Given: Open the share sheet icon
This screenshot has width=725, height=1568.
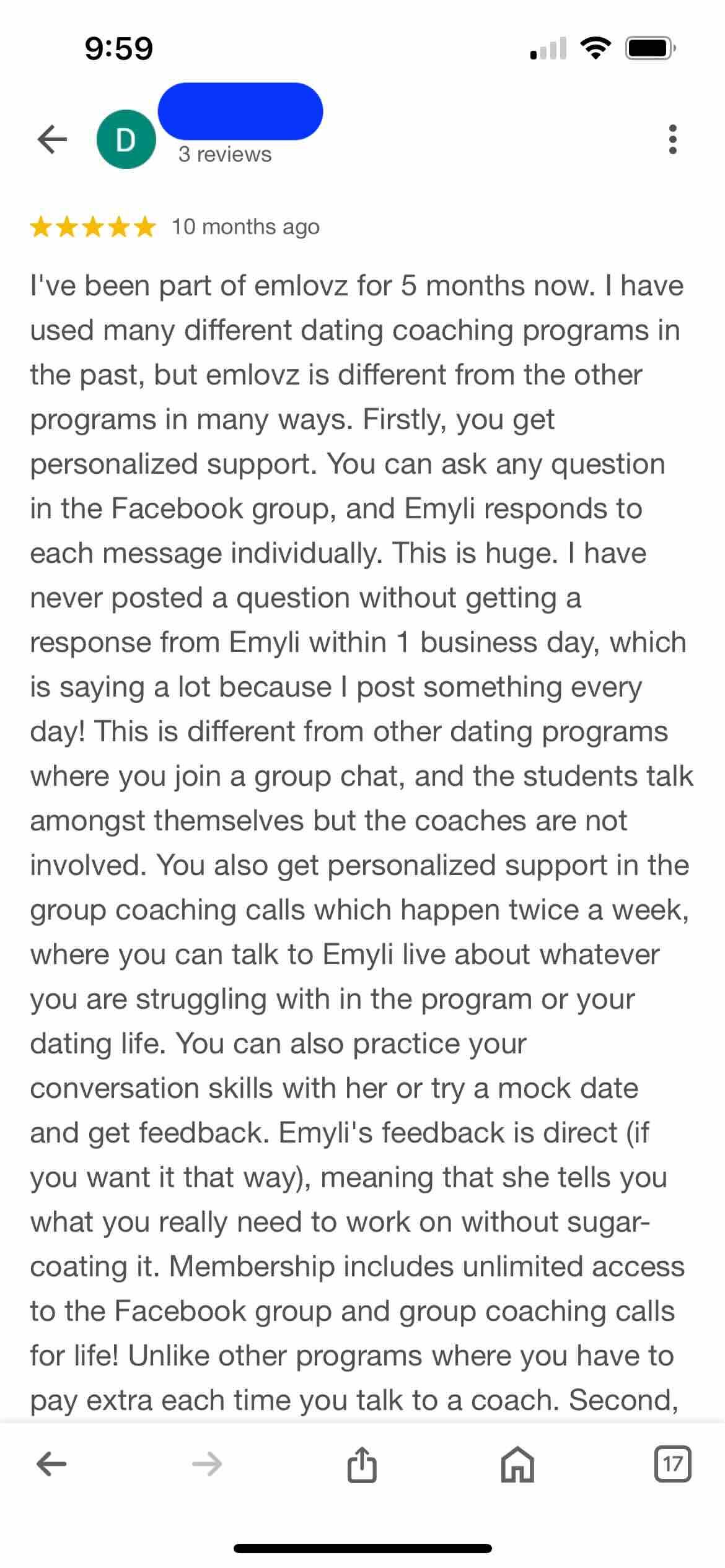Looking at the screenshot, I should pos(362,1465).
